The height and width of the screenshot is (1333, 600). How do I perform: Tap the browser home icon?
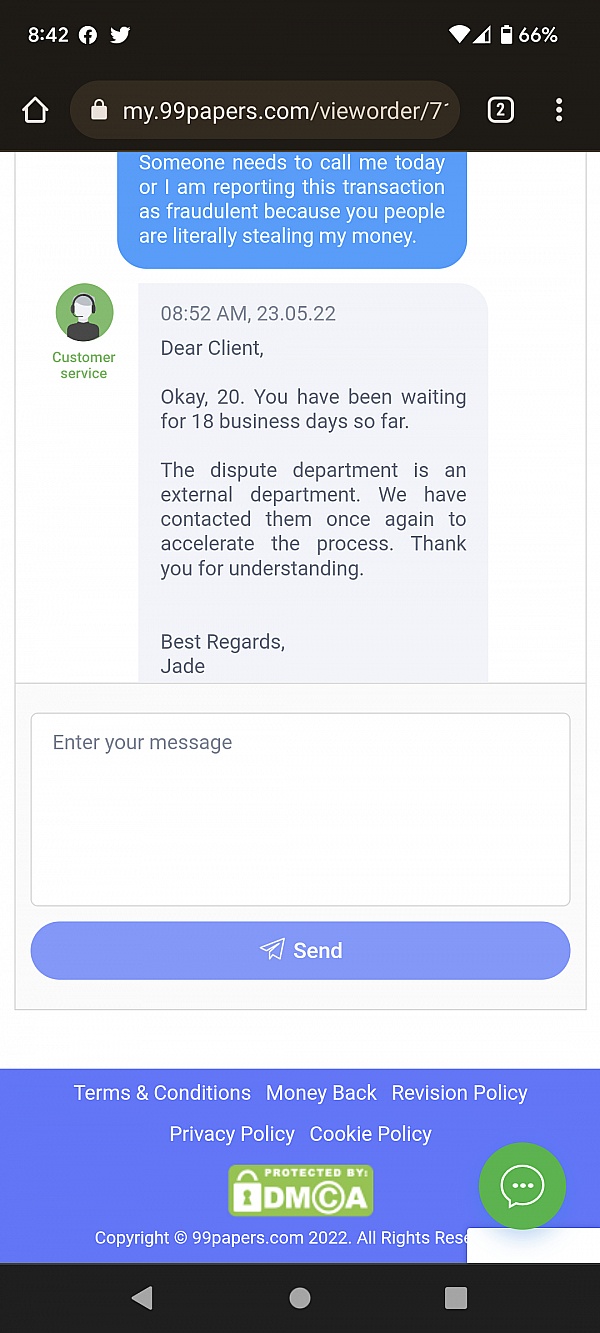click(x=35, y=110)
